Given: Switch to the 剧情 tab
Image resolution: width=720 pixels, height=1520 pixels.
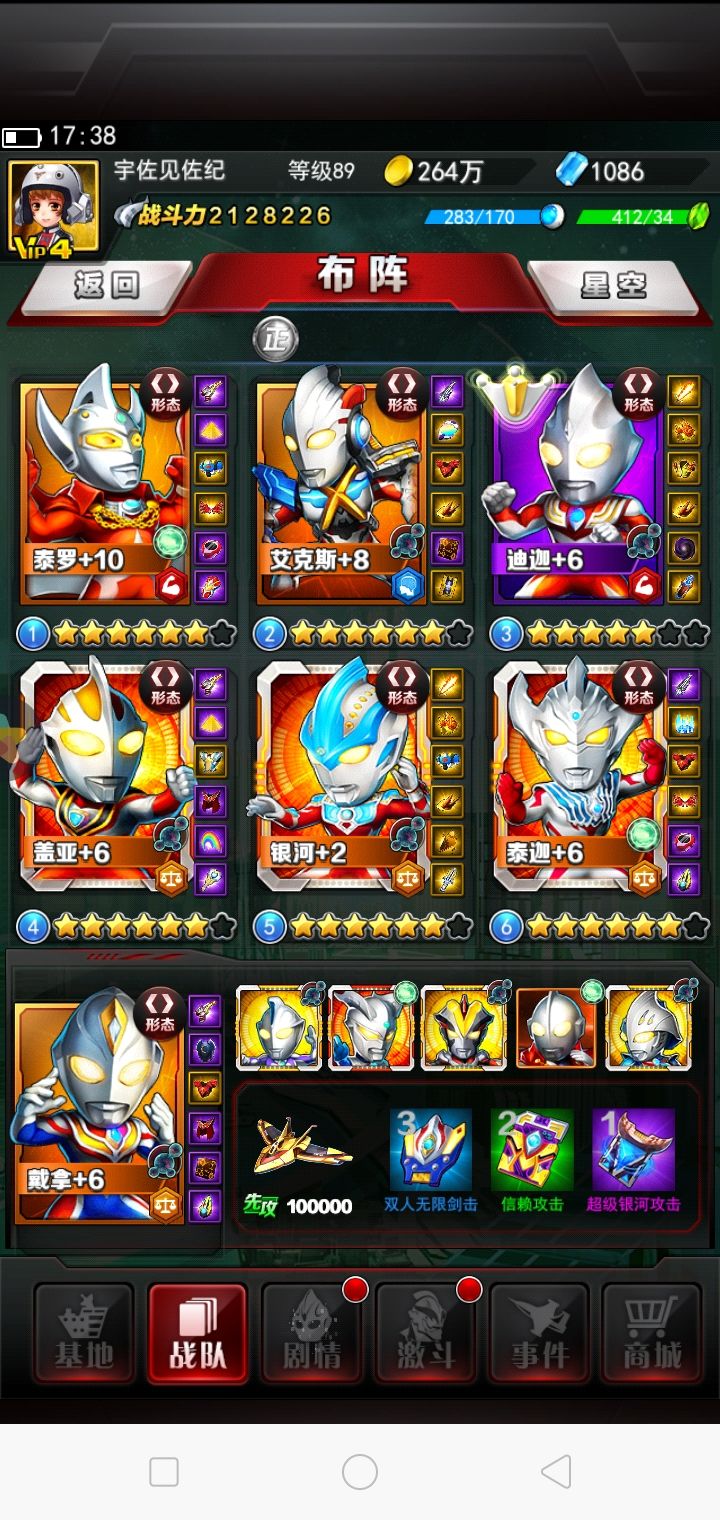Looking at the screenshot, I should point(311,1335).
